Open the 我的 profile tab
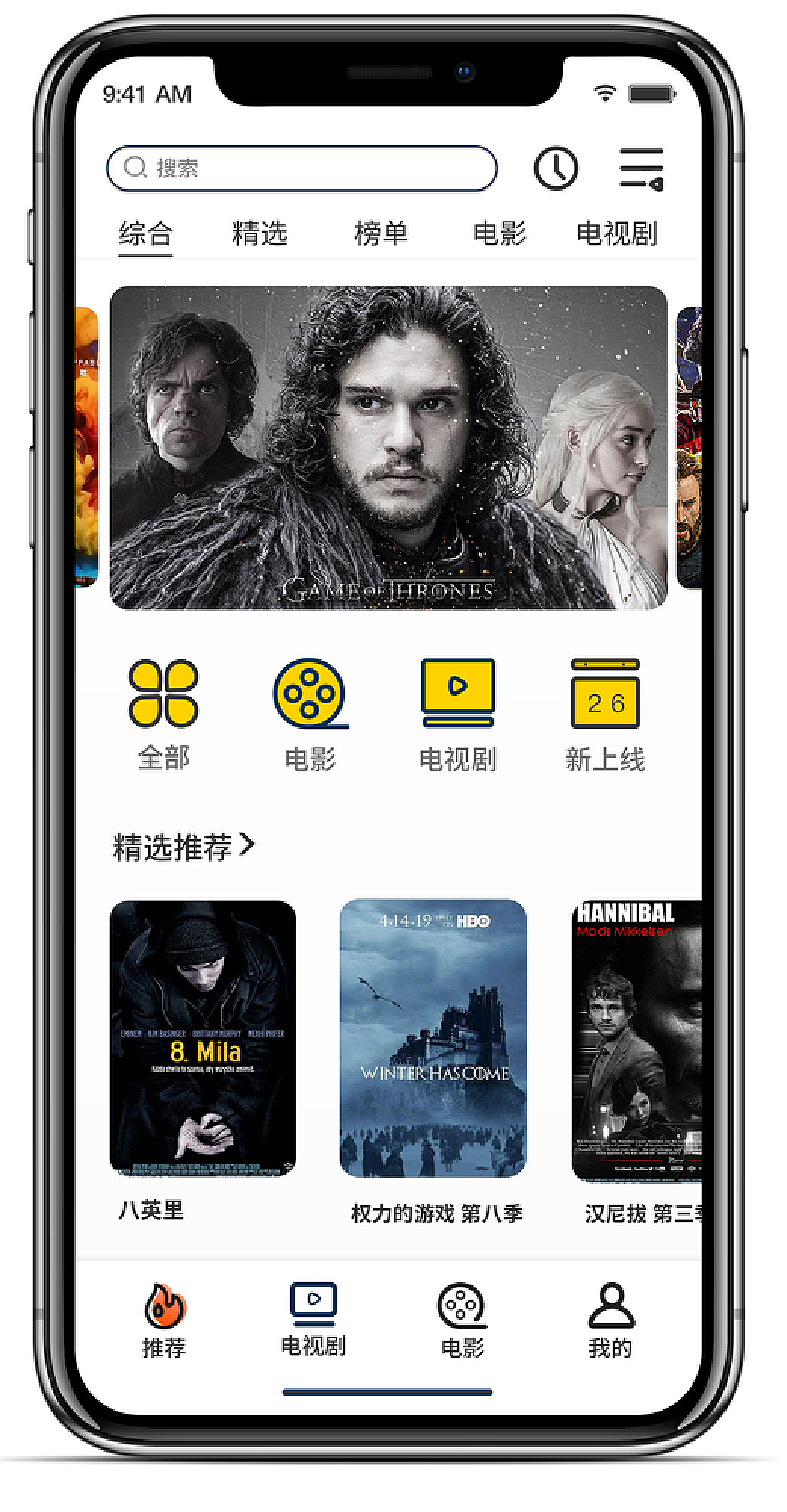 (x=611, y=1321)
